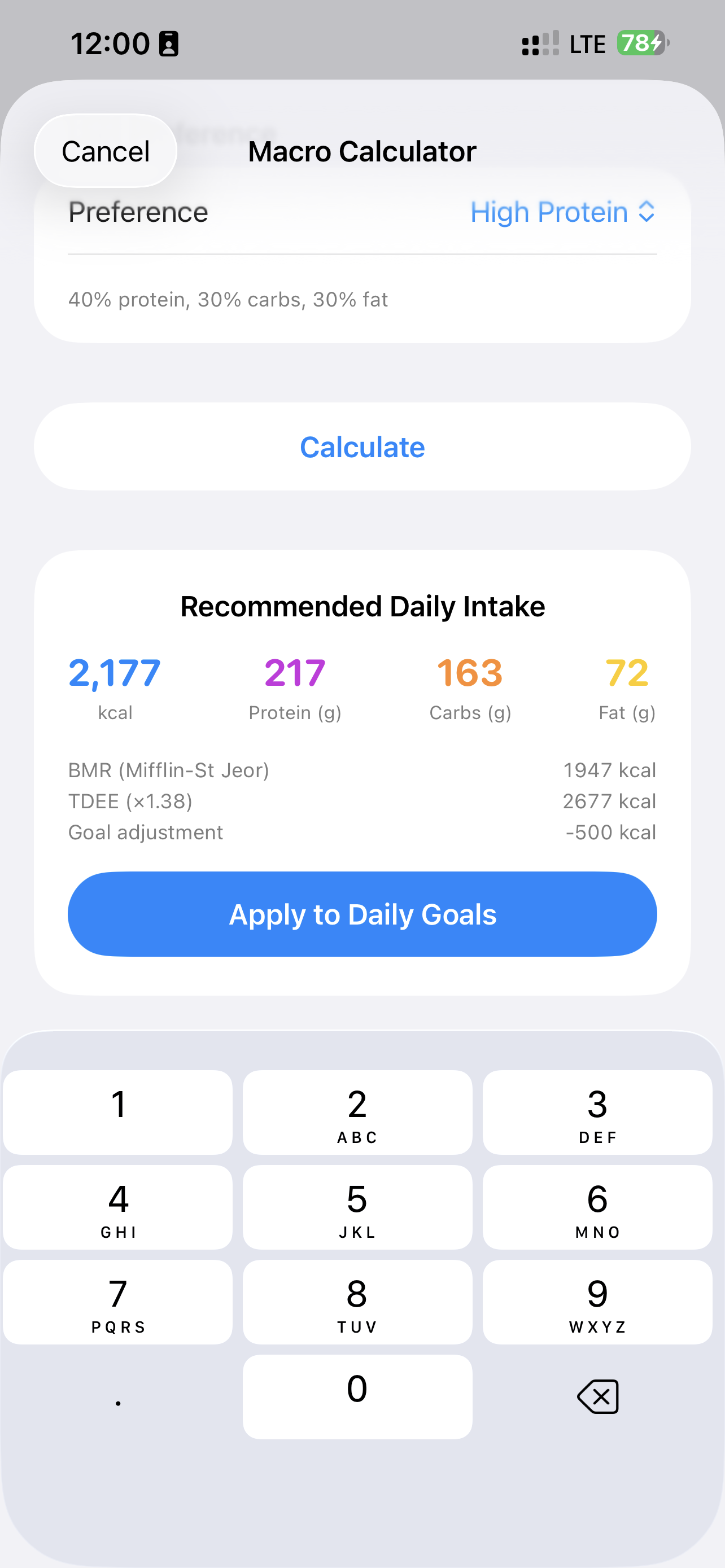This screenshot has width=725, height=1568.
Task: Tap the backspace delete key
Action: point(597,1397)
